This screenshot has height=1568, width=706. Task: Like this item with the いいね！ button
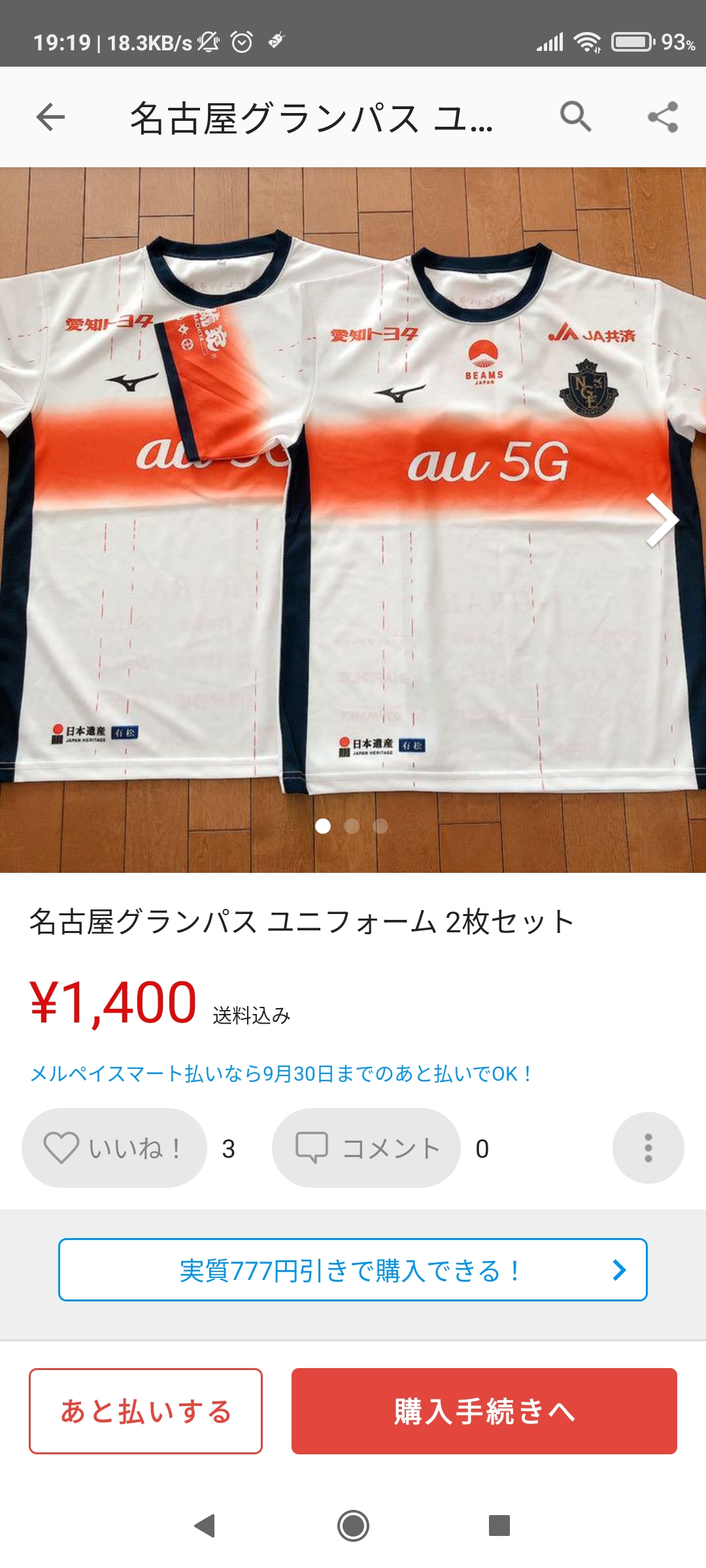pos(114,1148)
